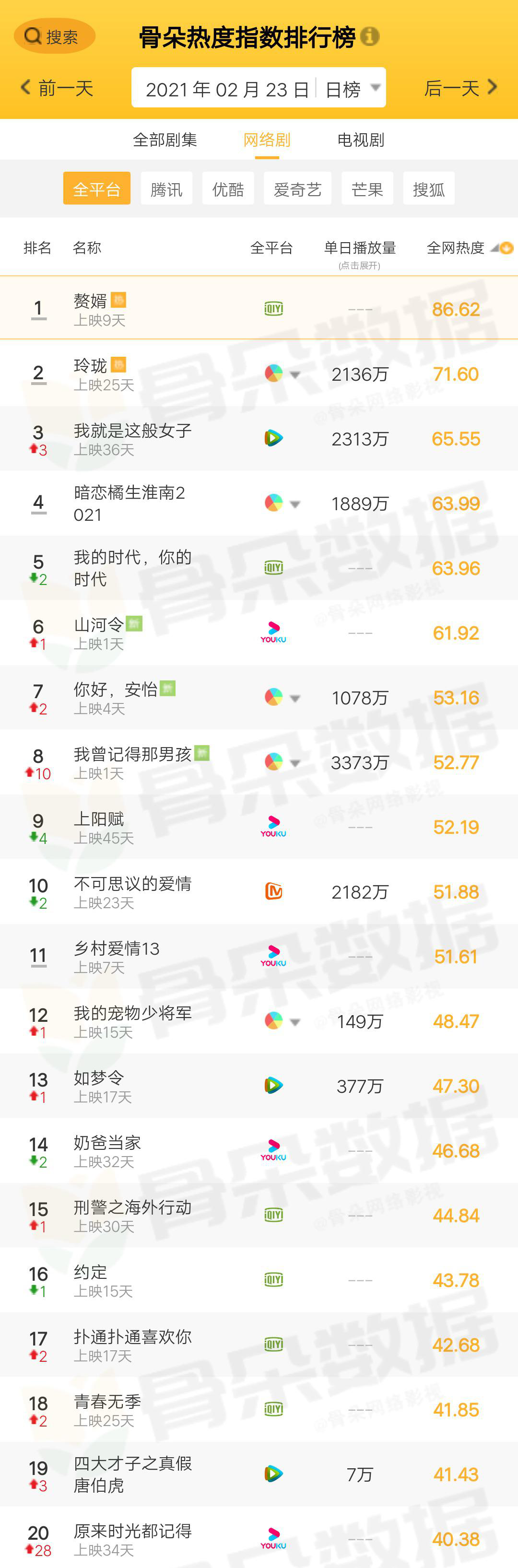
Task: Go to 前一天 previous day
Action: [x=57, y=88]
